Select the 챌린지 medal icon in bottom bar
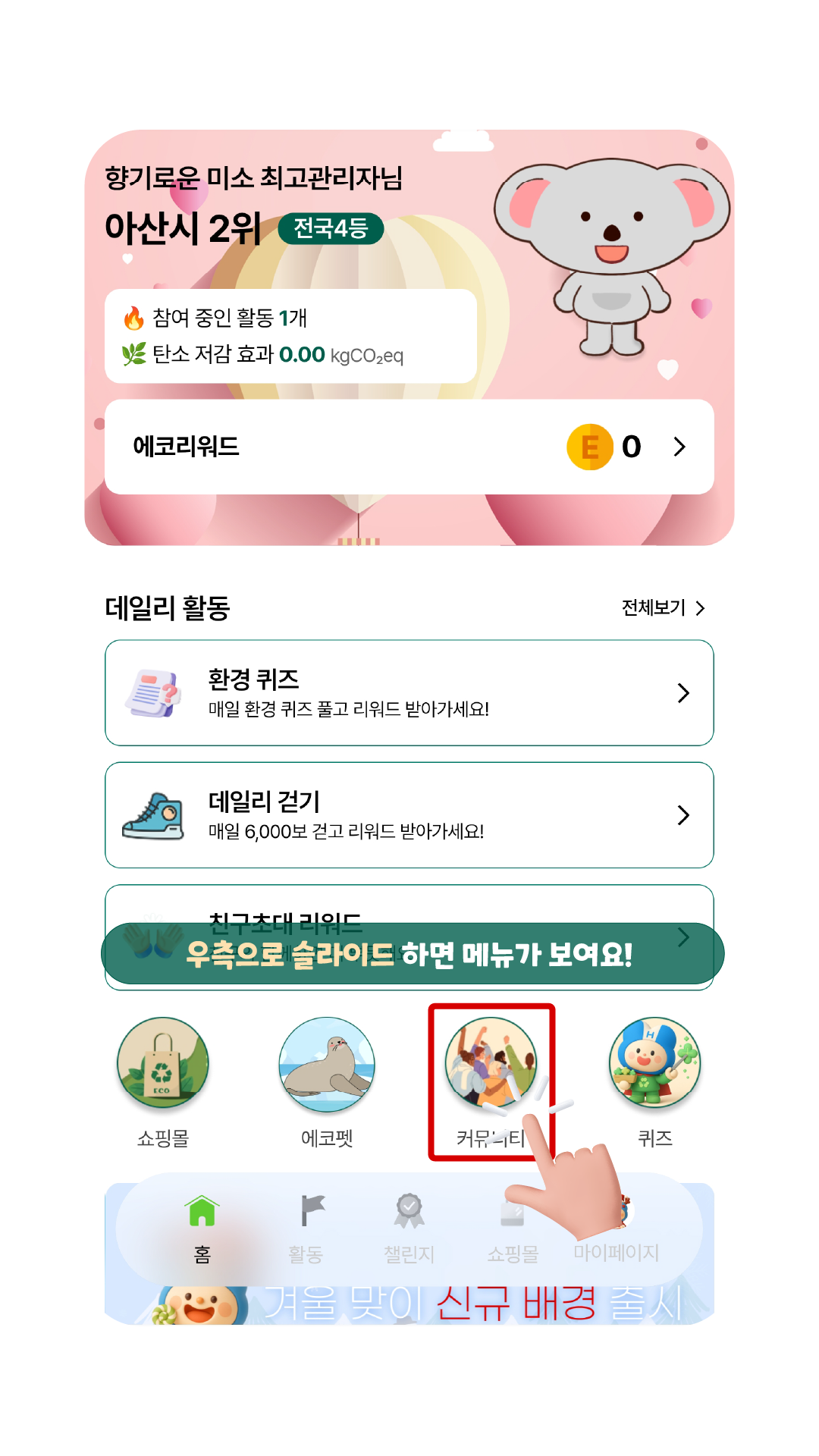Screen dimensions: 819x1456 coord(407,1217)
